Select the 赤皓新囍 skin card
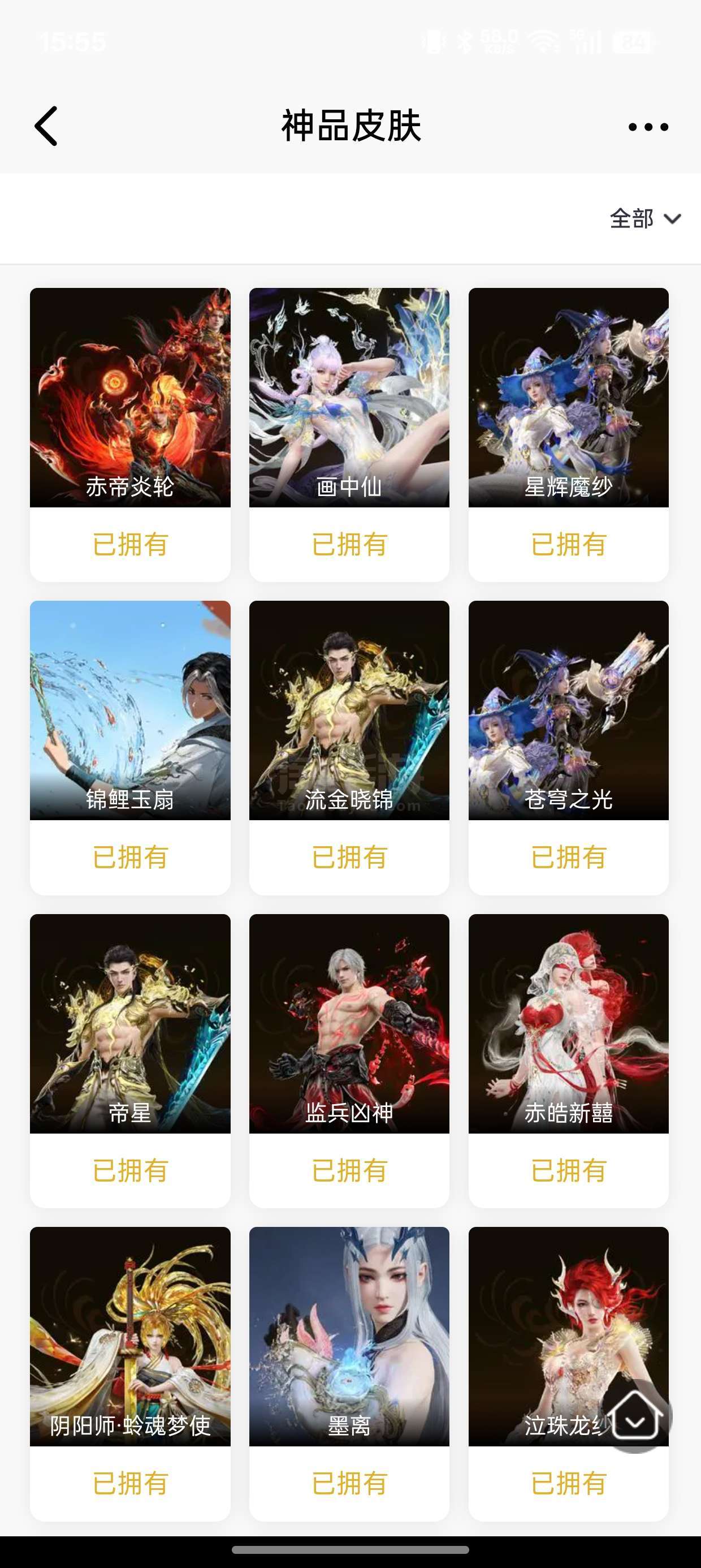This screenshot has height=1568, width=701. click(568, 1023)
